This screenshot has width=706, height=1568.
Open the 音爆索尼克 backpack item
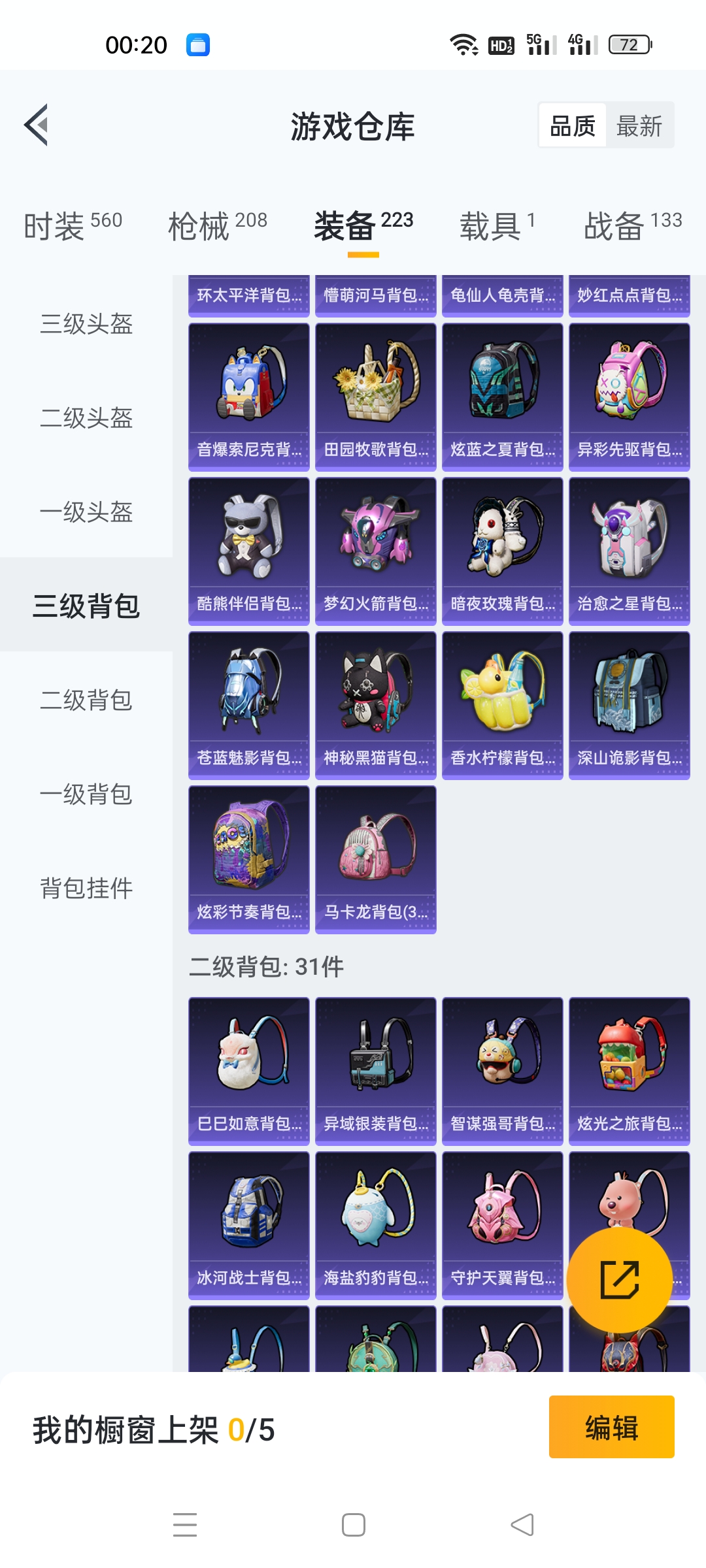pos(249,397)
